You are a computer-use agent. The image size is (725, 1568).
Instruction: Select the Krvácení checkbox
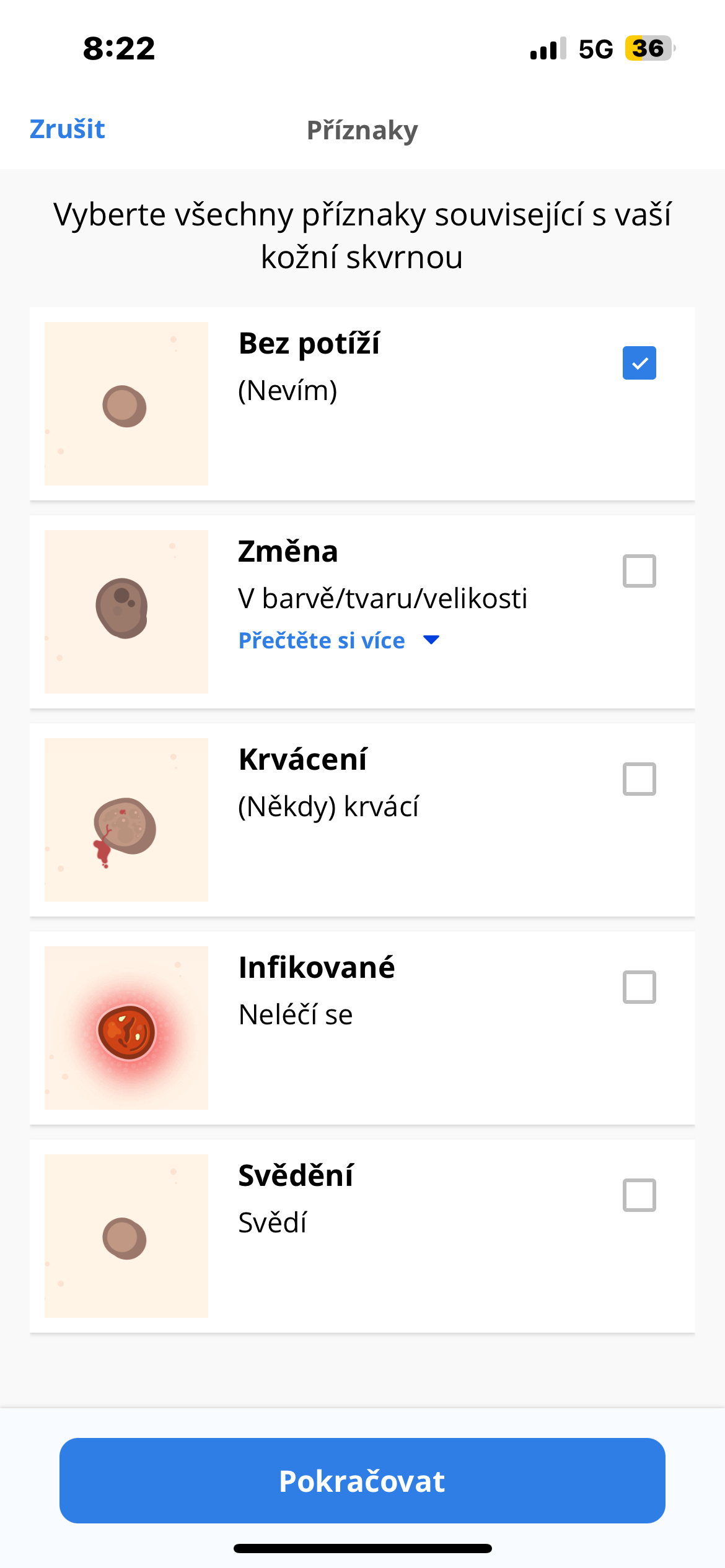coord(639,779)
